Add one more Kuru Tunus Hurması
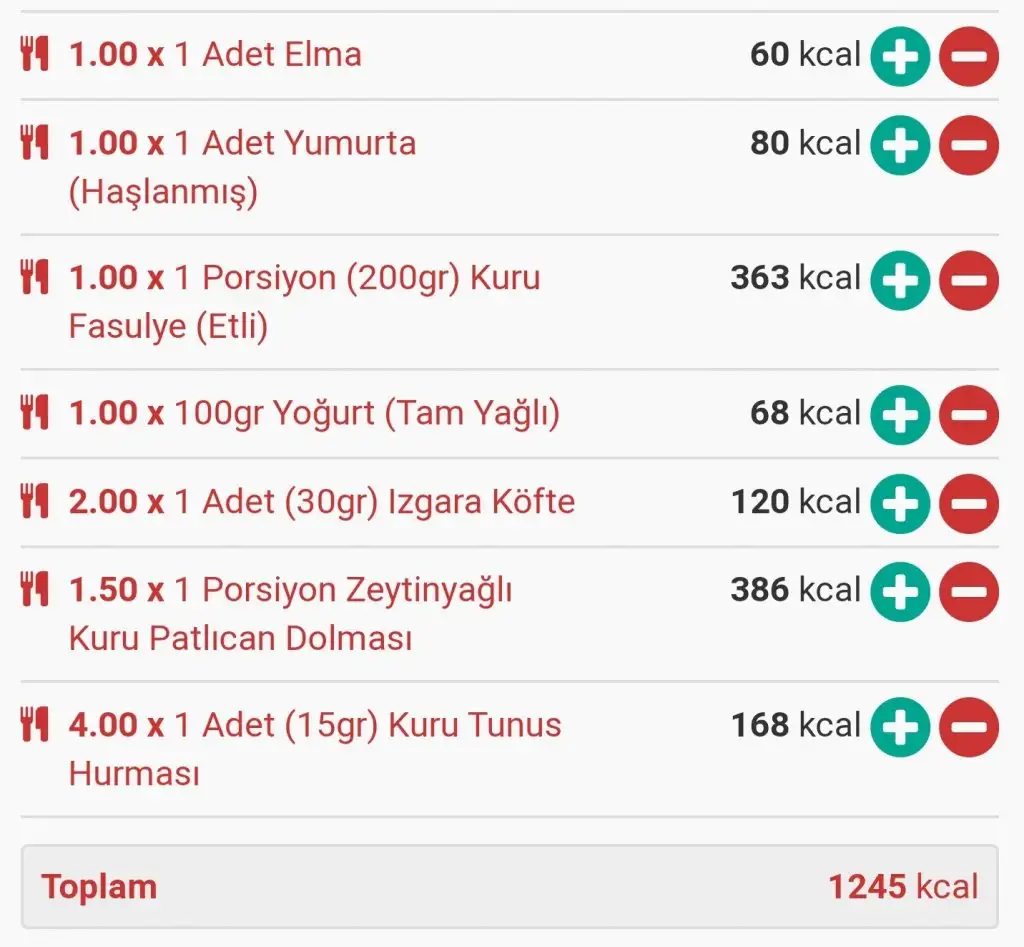Image resolution: width=1024 pixels, height=947 pixels. 900,727
